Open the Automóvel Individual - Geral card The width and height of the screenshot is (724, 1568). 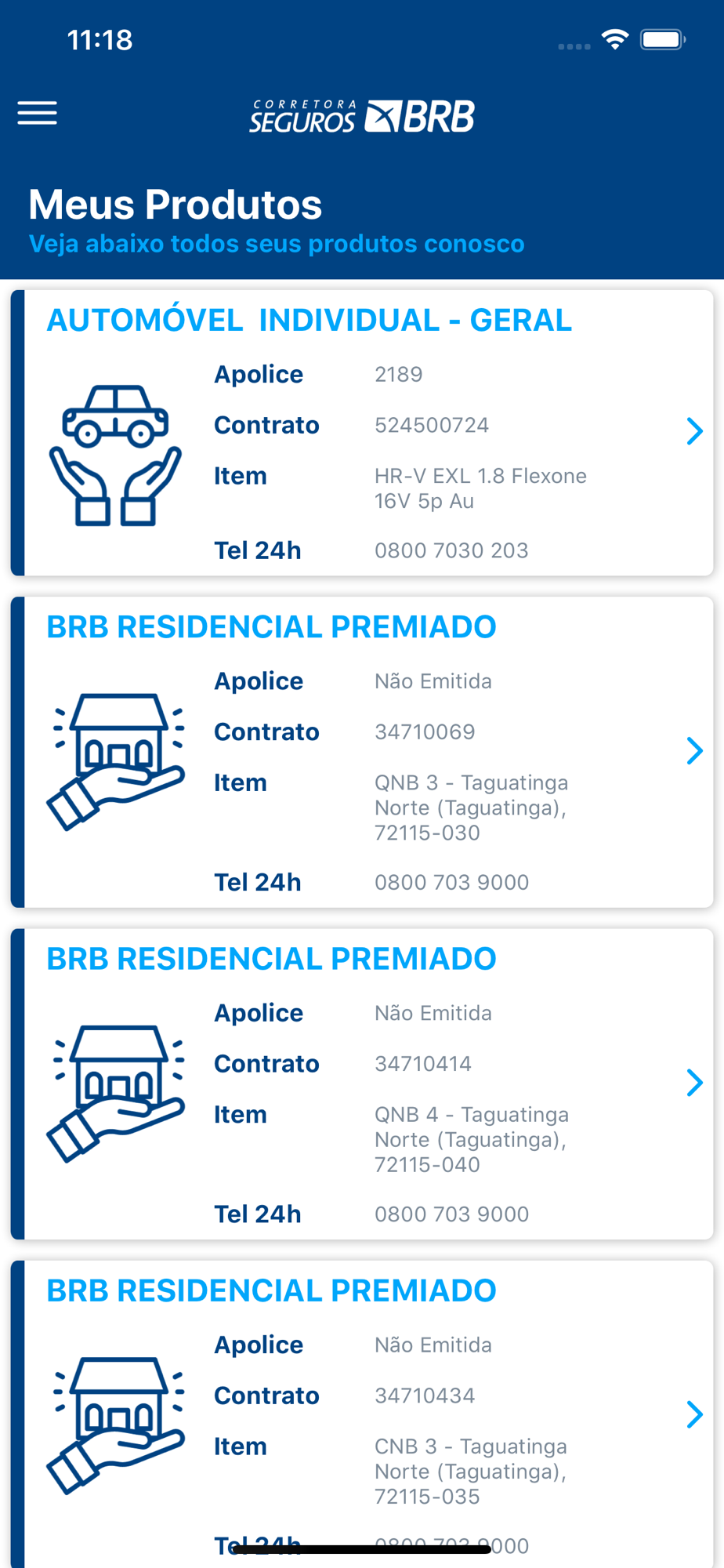click(x=694, y=431)
